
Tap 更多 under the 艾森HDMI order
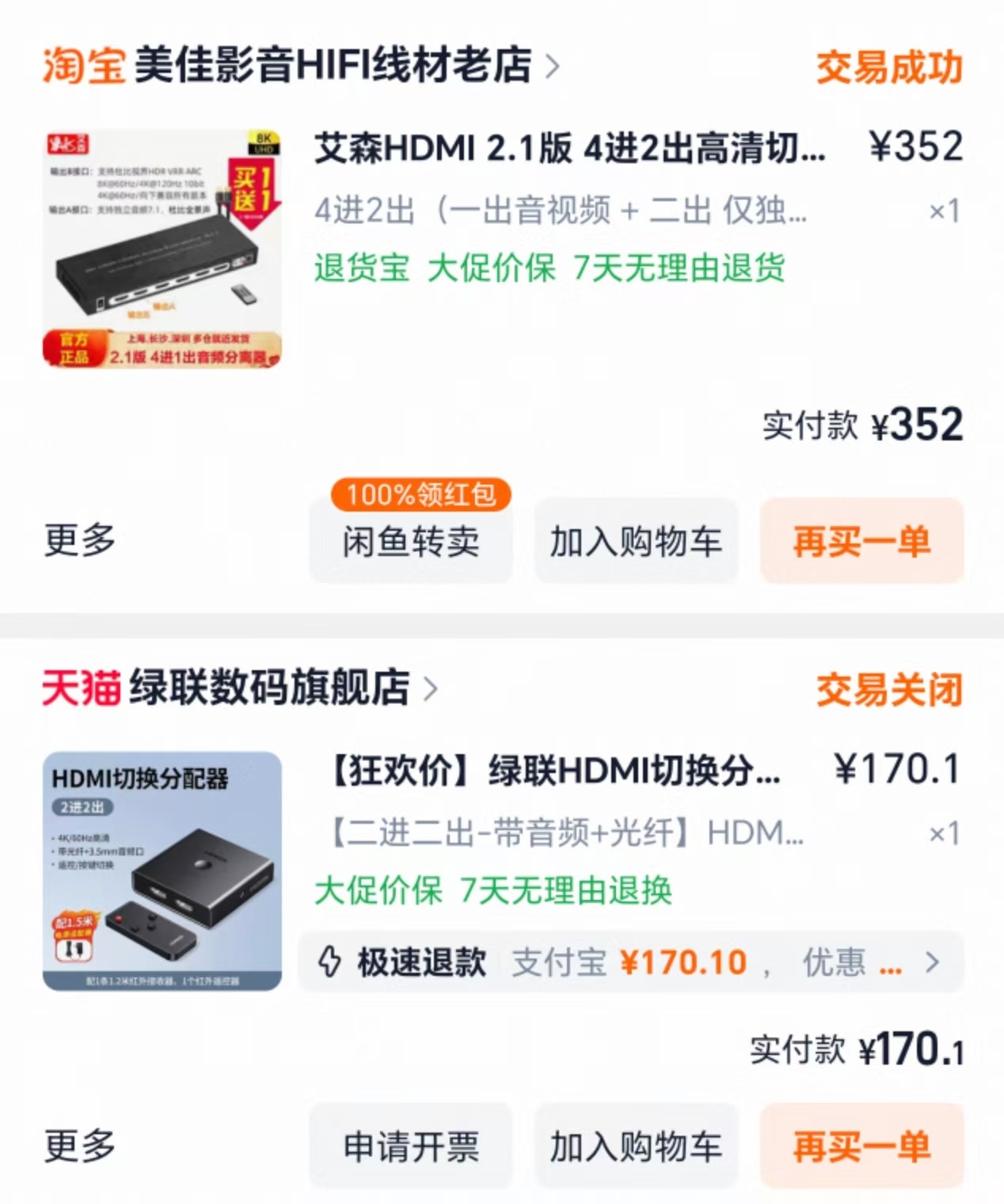point(79,540)
